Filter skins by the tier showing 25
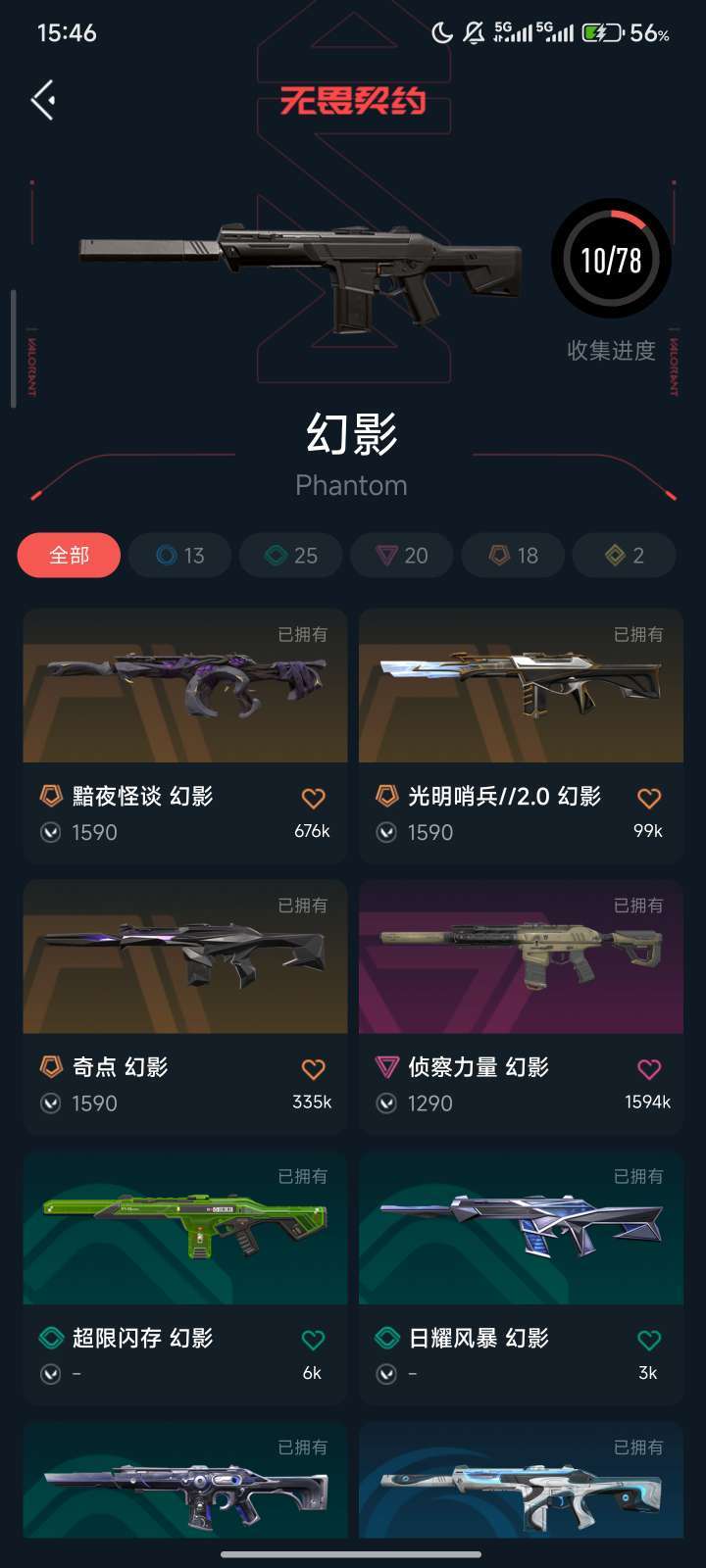This screenshot has height=1568, width=706. pyautogui.click(x=291, y=556)
